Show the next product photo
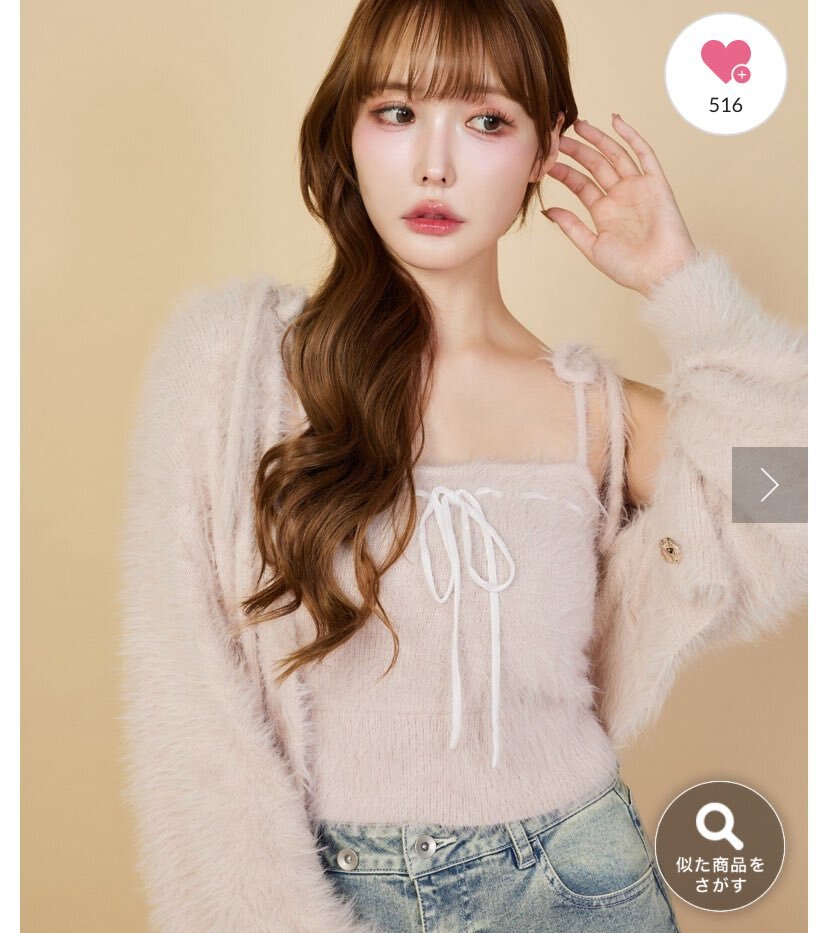This screenshot has width=828, height=933. 768,485
